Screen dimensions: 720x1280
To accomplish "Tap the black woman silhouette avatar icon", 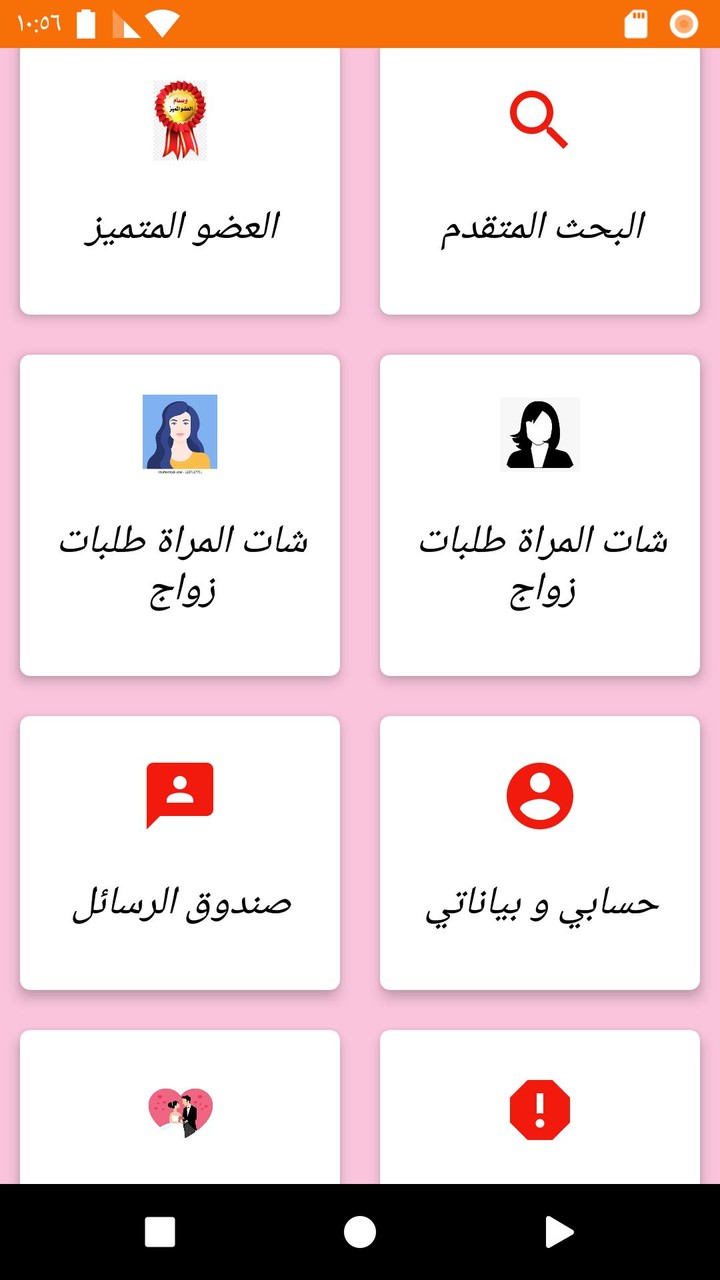I will click(539, 433).
